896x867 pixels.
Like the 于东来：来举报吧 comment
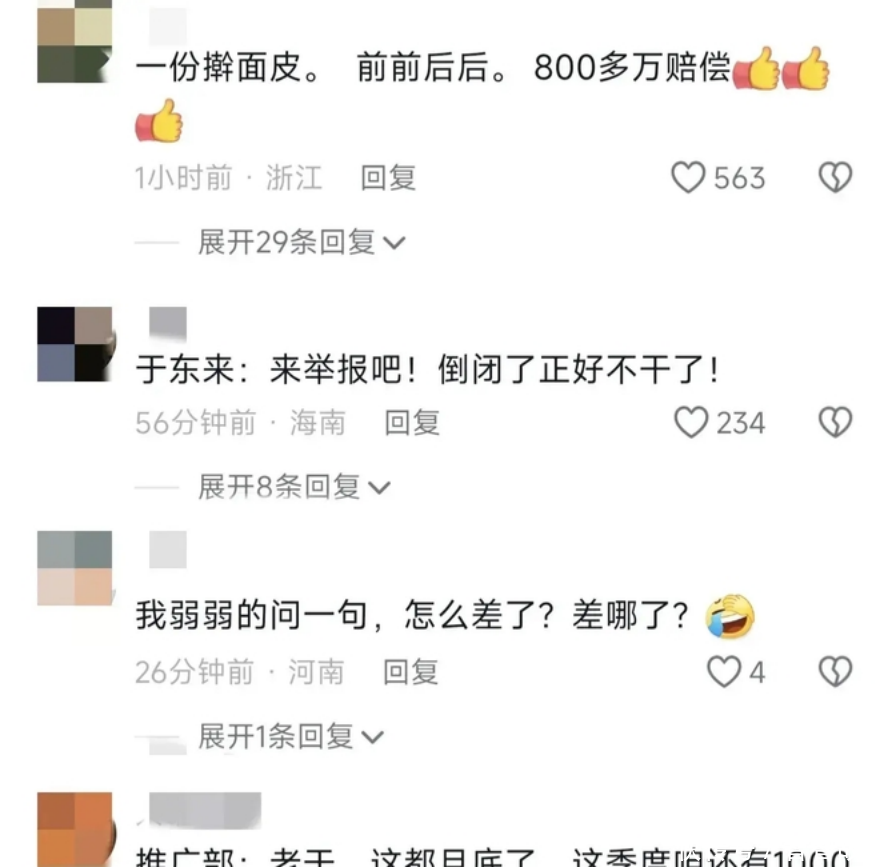point(691,423)
